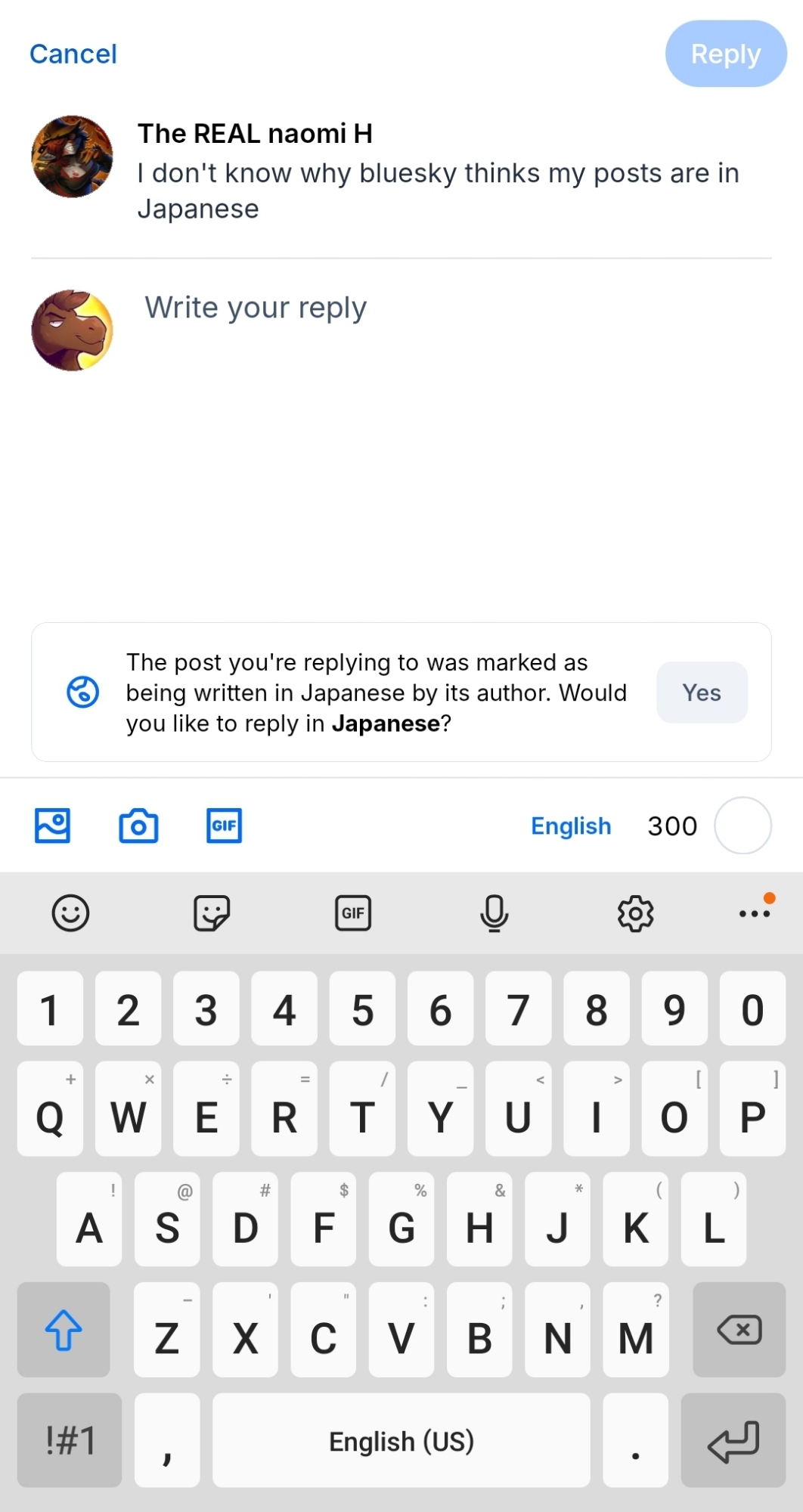Start voice input with the microphone

pyautogui.click(x=494, y=913)
